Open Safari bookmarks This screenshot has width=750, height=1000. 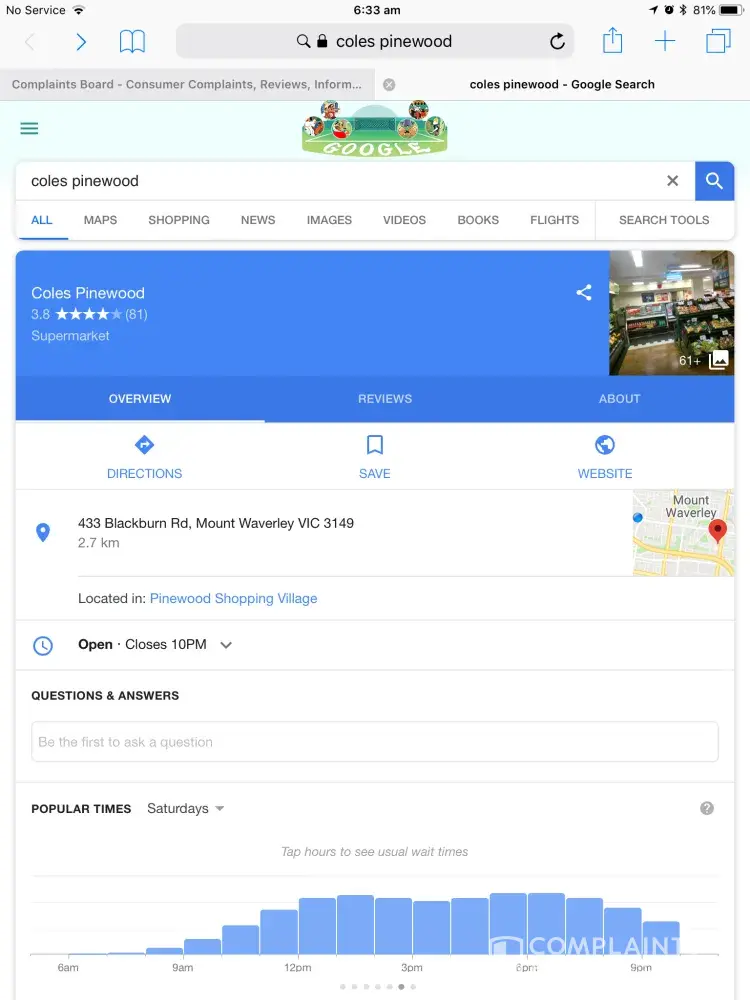pyautogui.click(x=132, y=42)
